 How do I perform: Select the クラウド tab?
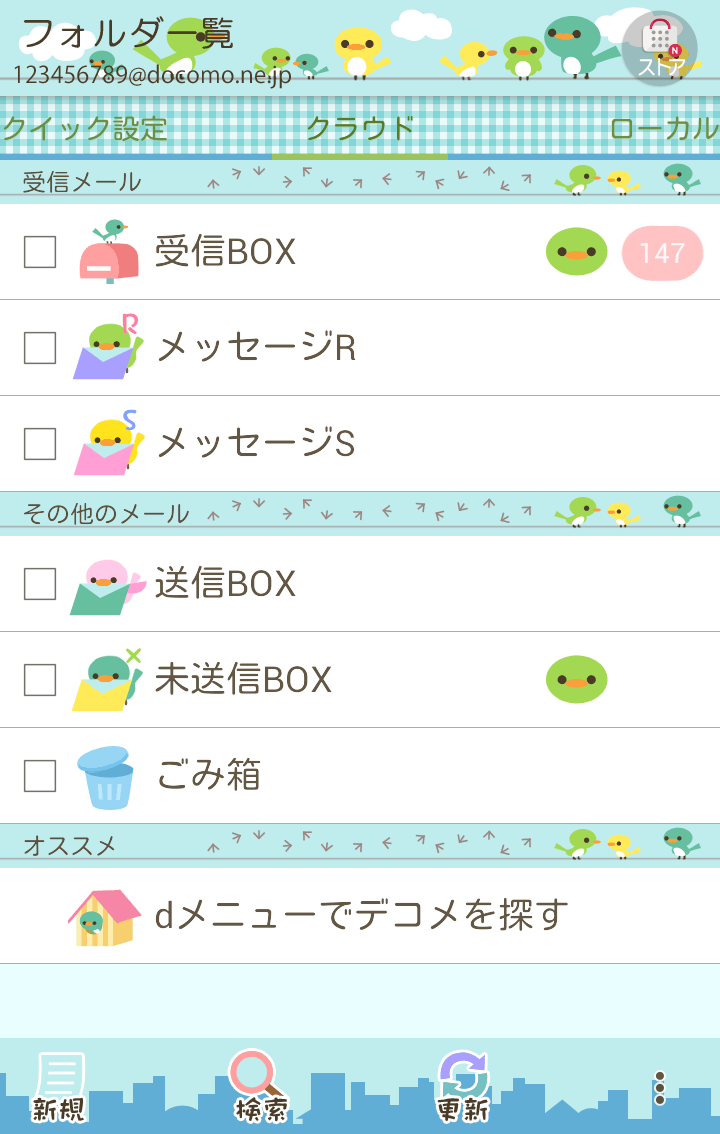pos(360,129)
